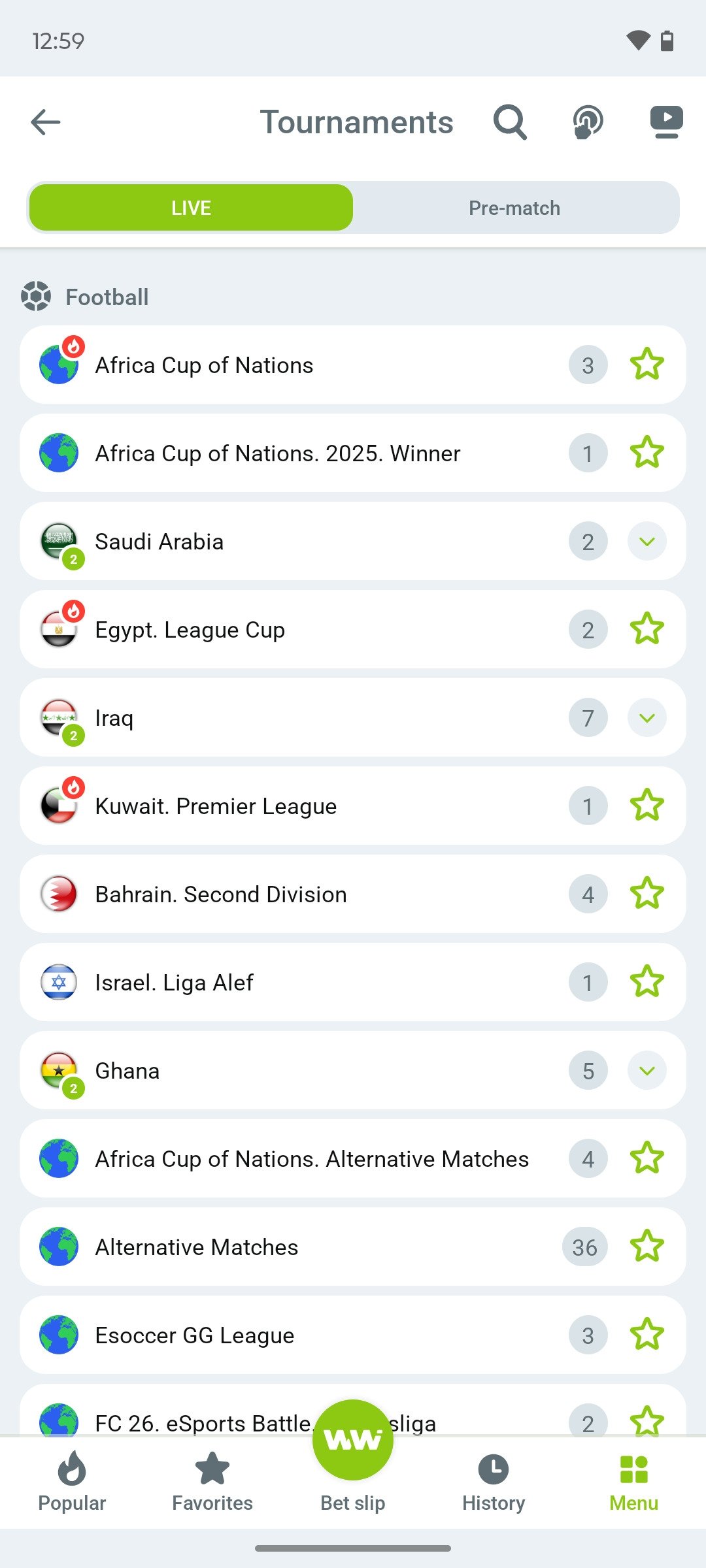706x1568 pixels.
Task: Expand the Saudi Arabia tournaments list
Action: [x=647, y=541]
